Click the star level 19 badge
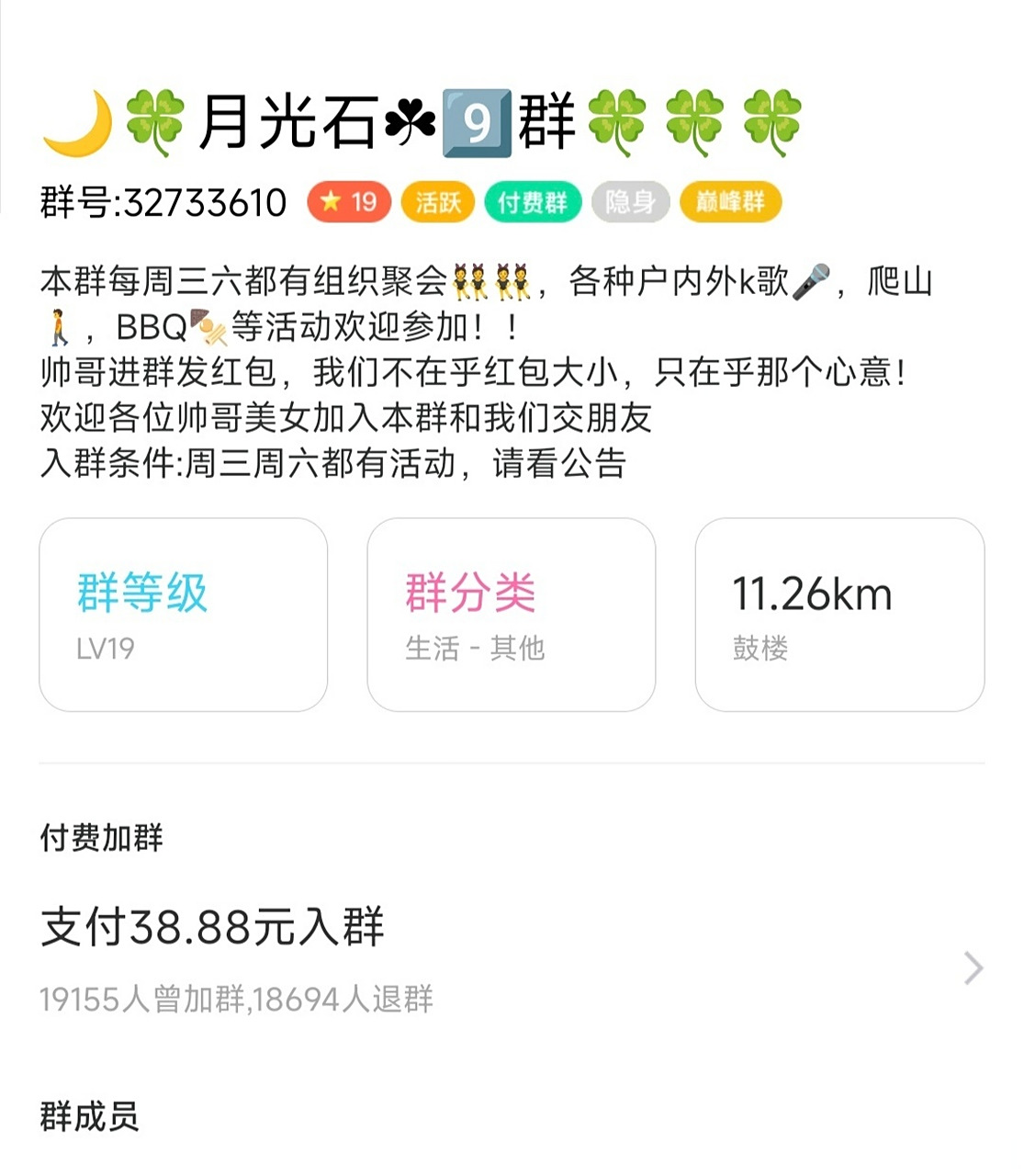The width and height of the screenshot is (1024, 1176). pos(347,202)
